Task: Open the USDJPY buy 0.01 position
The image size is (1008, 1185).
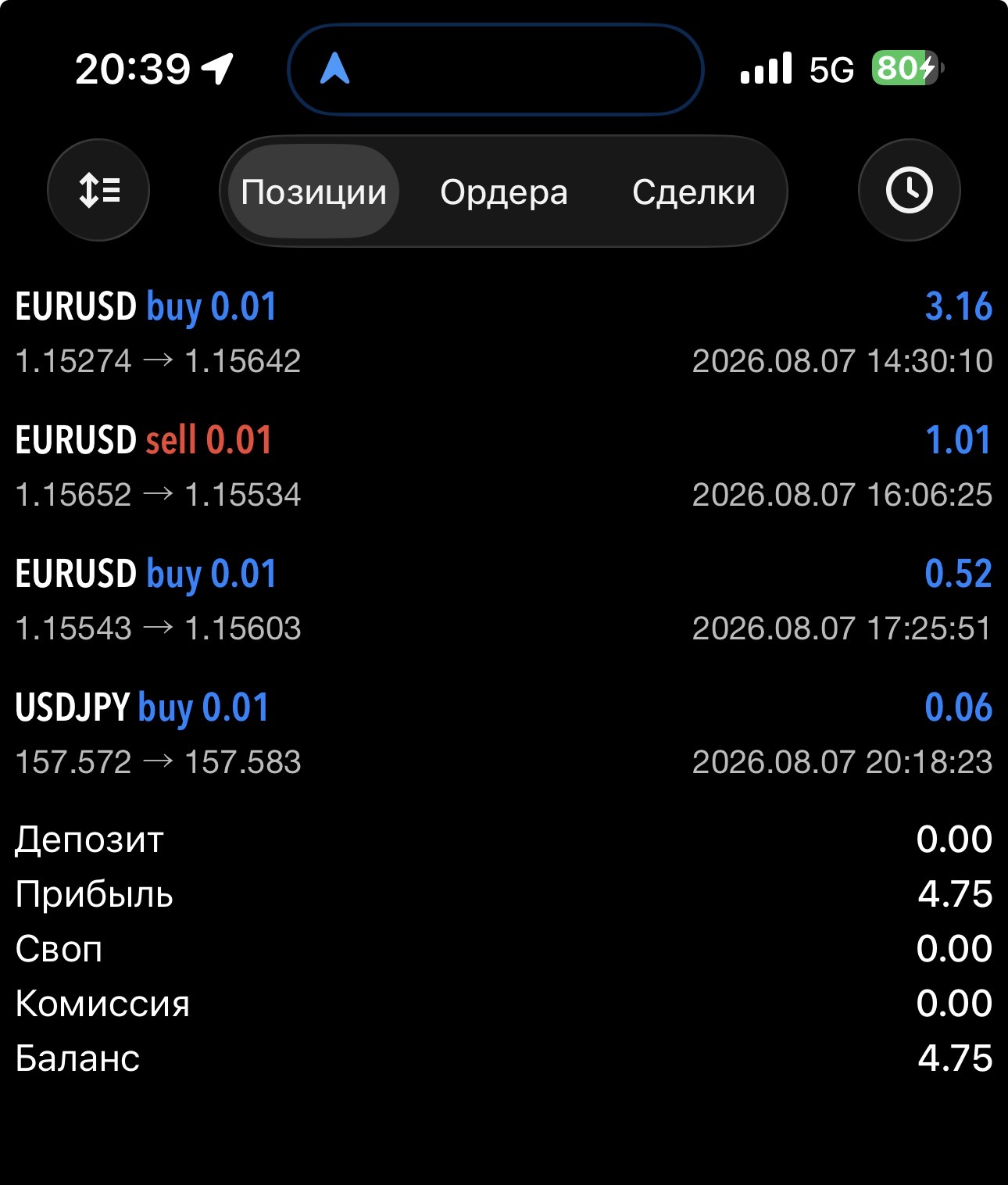Action: coord(504,734)
